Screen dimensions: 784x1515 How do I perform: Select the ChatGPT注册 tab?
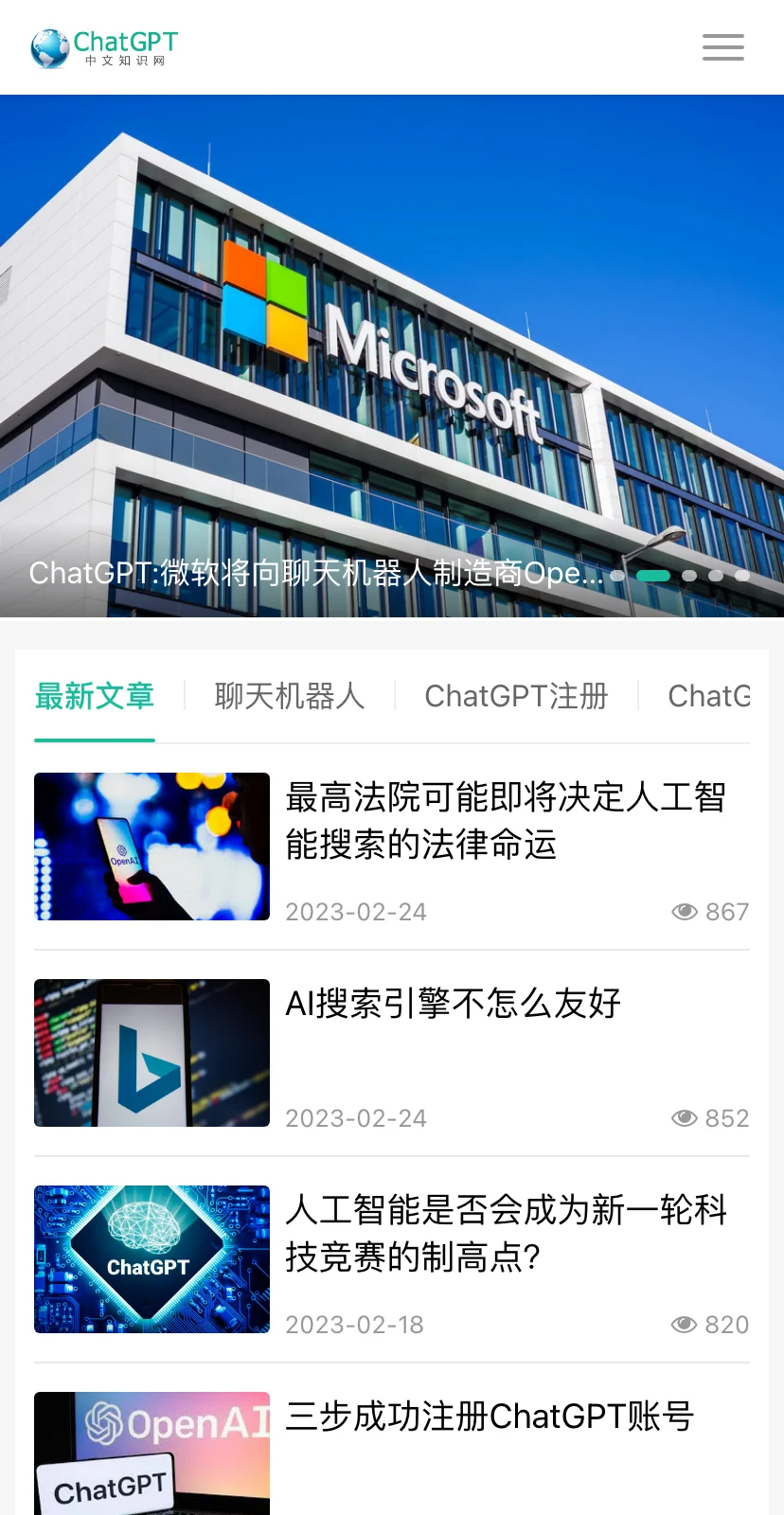[x=516, y=697]
